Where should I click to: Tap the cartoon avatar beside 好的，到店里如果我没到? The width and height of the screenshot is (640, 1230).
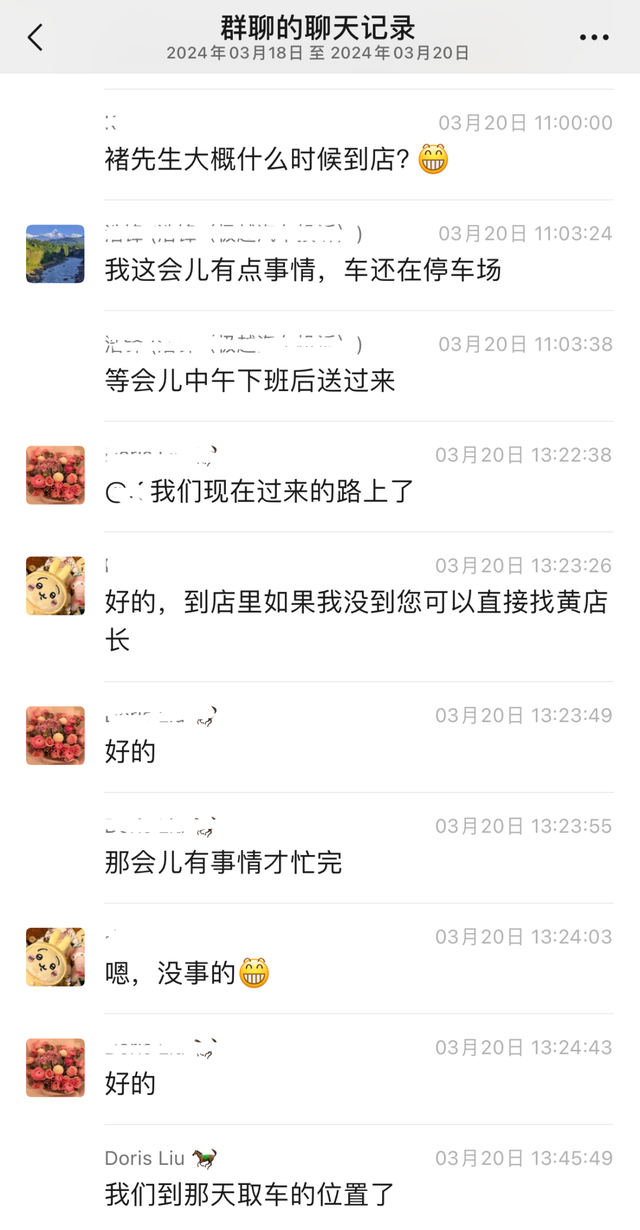click(x=55, y=586)
